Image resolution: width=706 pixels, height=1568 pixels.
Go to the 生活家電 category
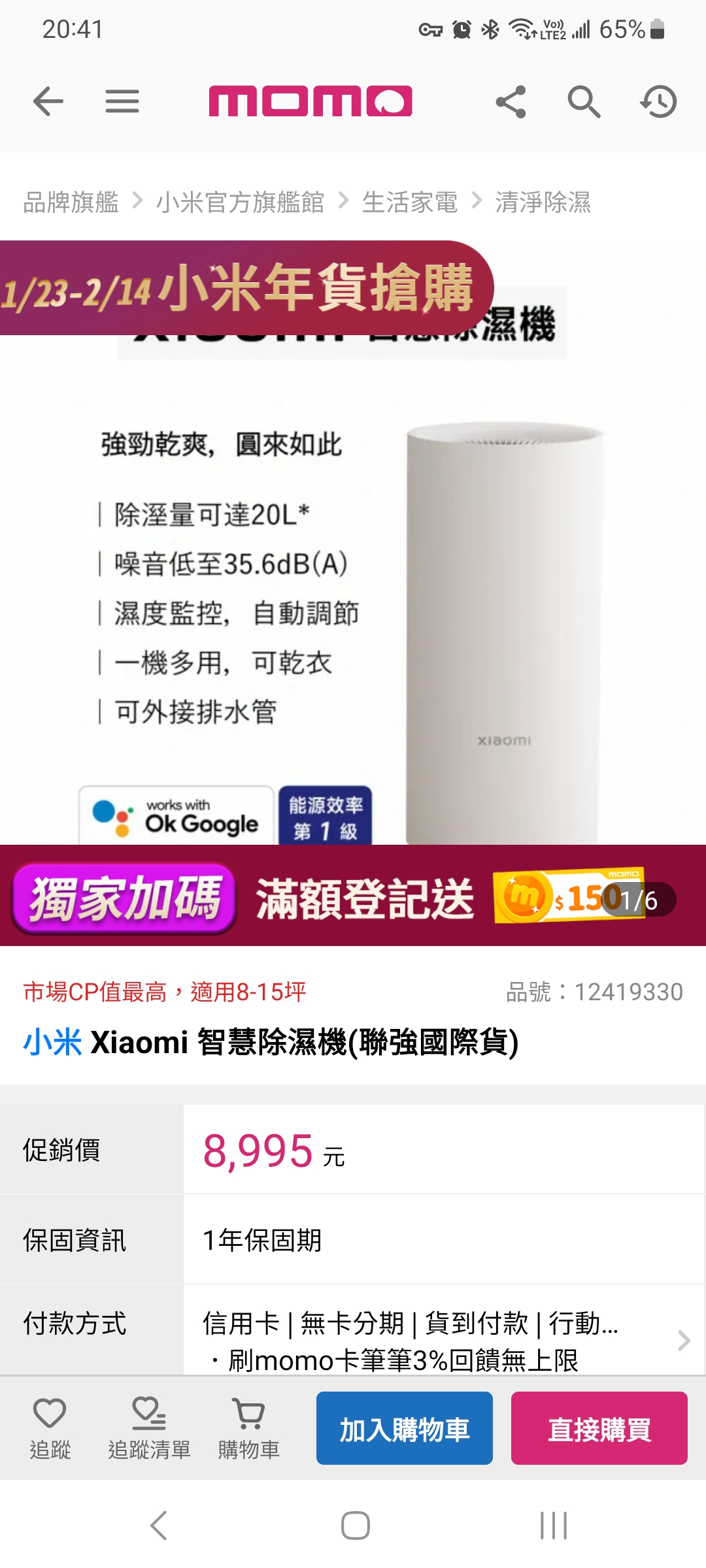(410, 203)
